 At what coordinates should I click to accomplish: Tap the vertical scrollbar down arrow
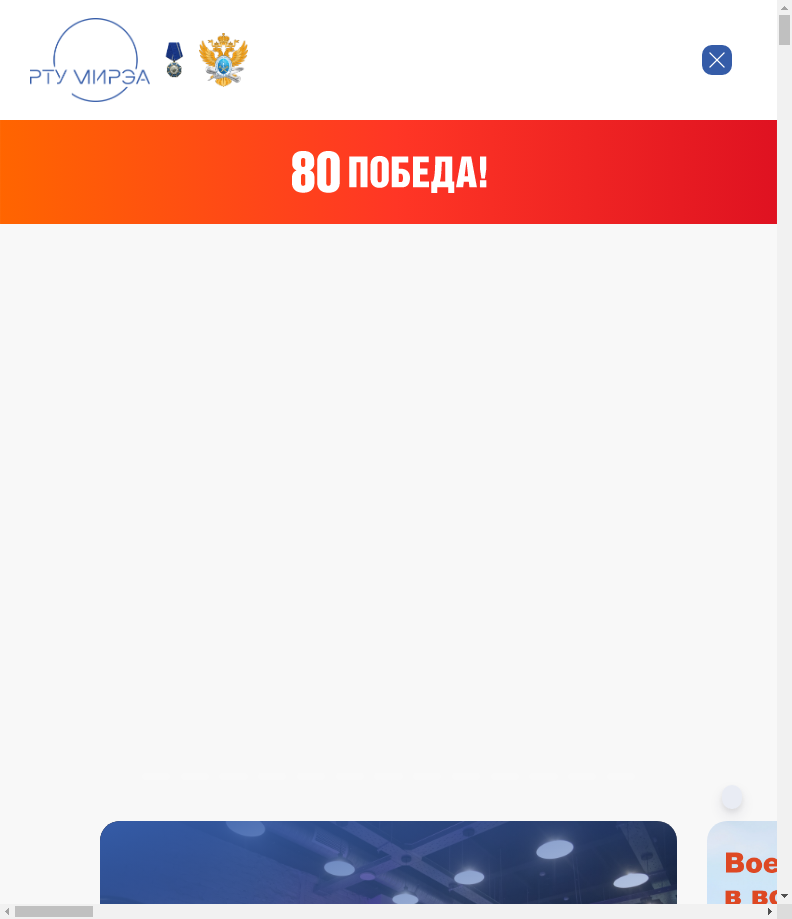(784, 896)
